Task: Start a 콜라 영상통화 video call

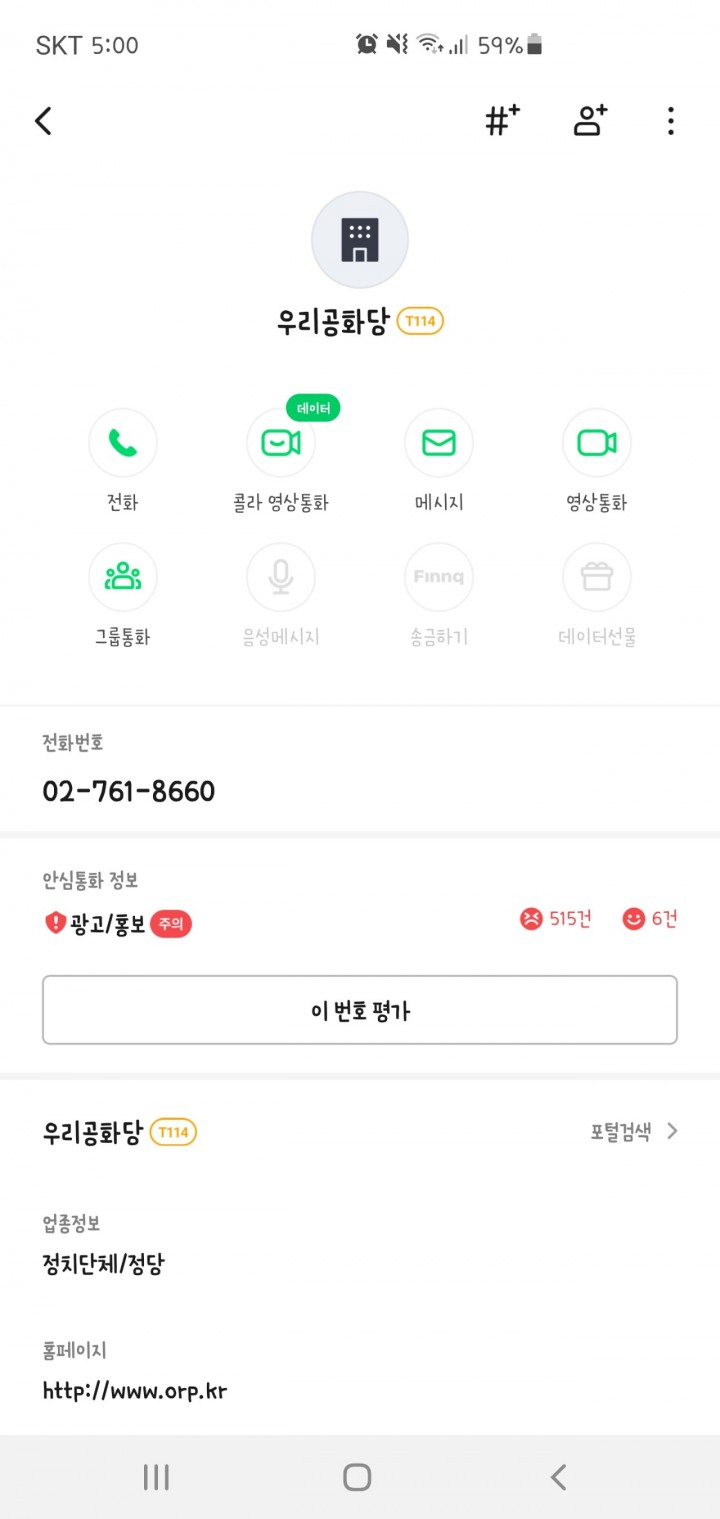Action: pos(281,443)
